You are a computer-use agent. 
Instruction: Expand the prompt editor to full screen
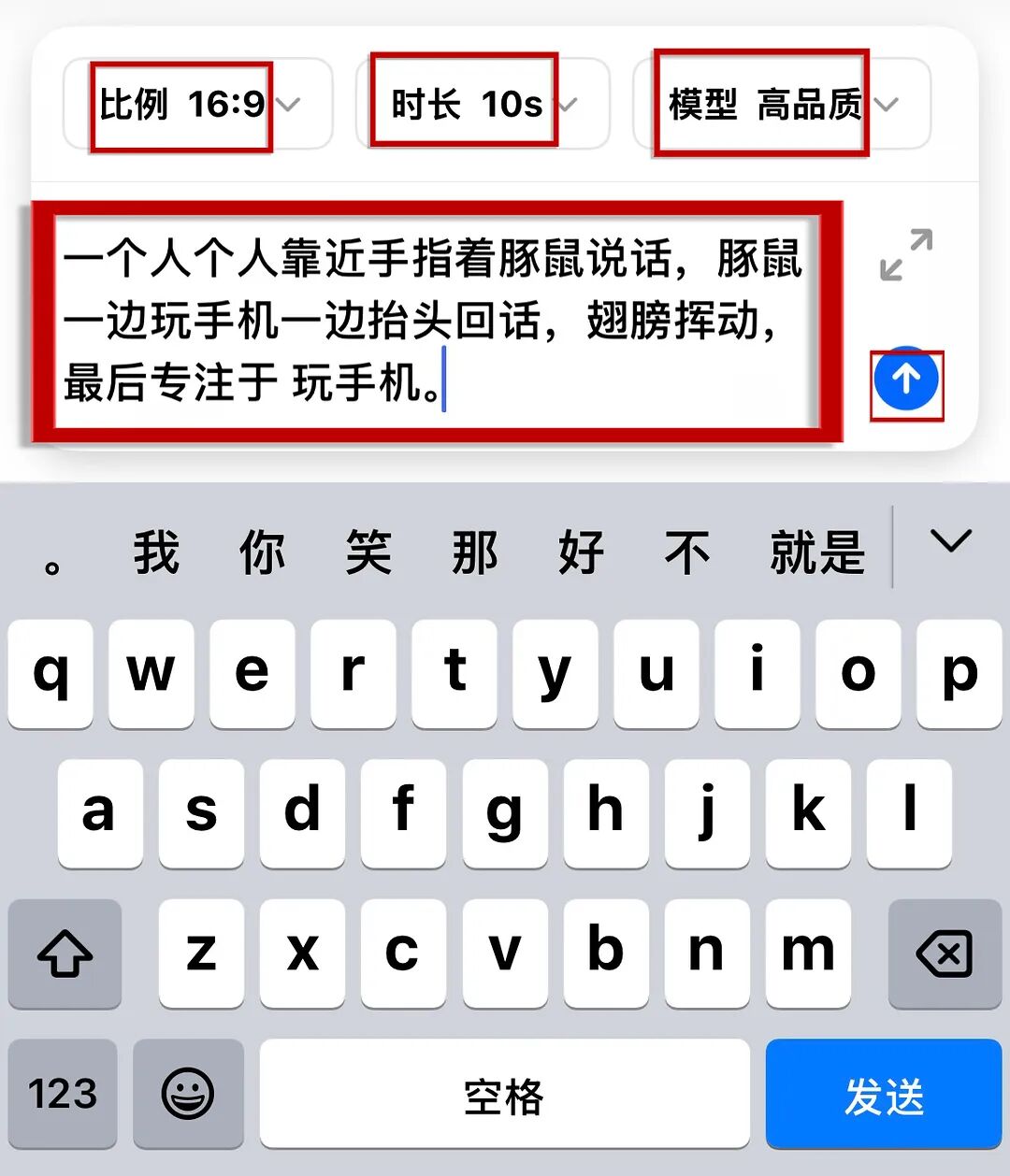[x=906, y=255]
